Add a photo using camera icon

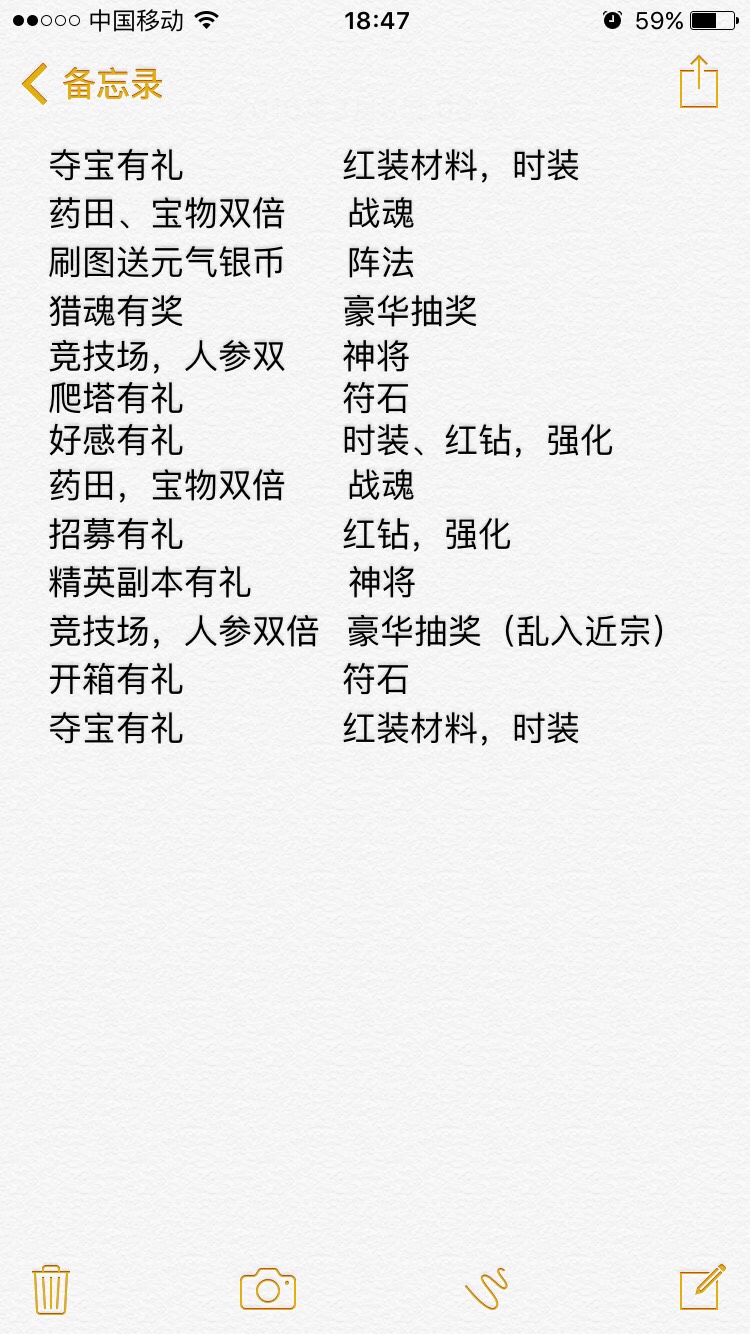click(x=268, y=1289)
